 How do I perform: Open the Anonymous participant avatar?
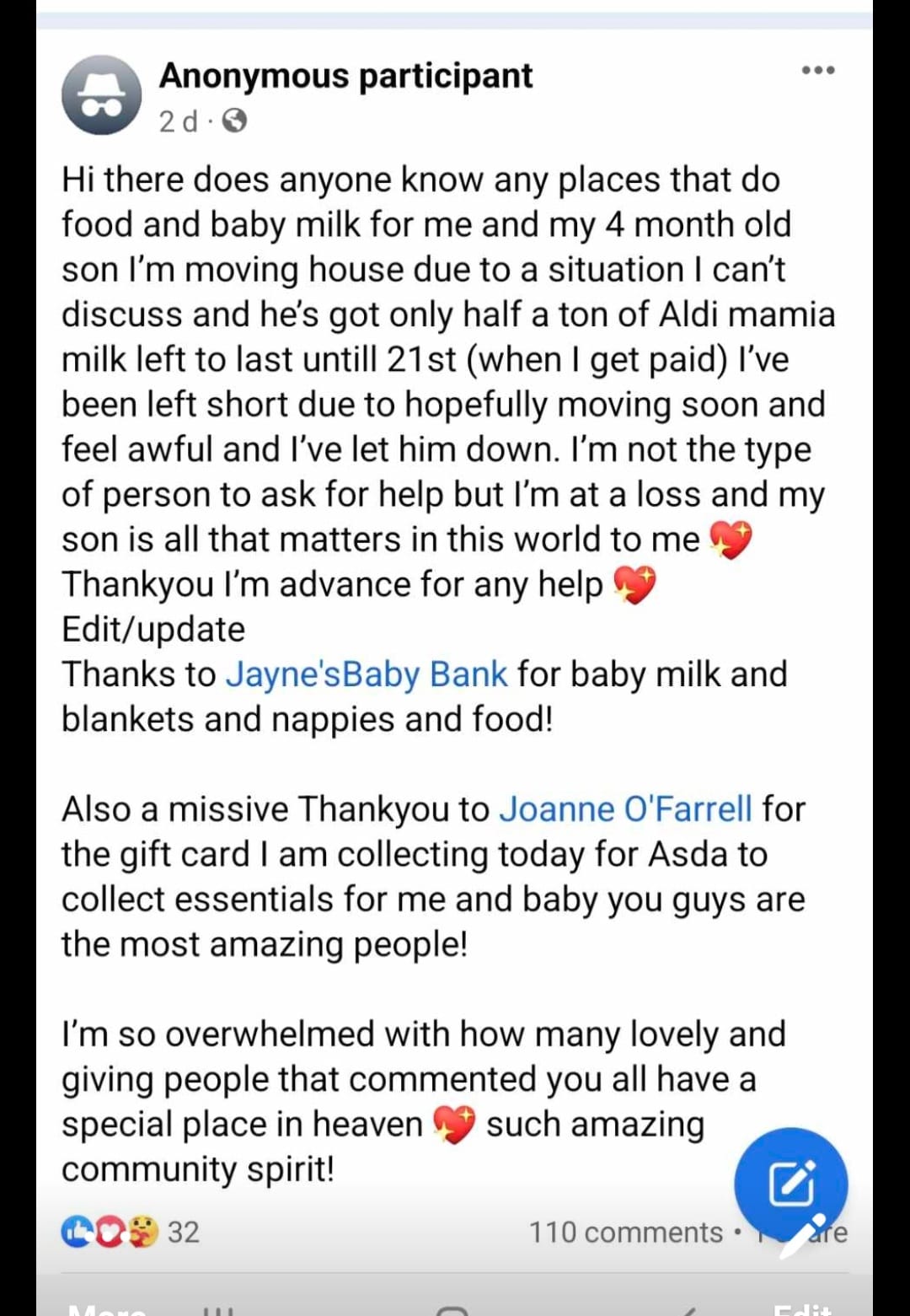101,95
